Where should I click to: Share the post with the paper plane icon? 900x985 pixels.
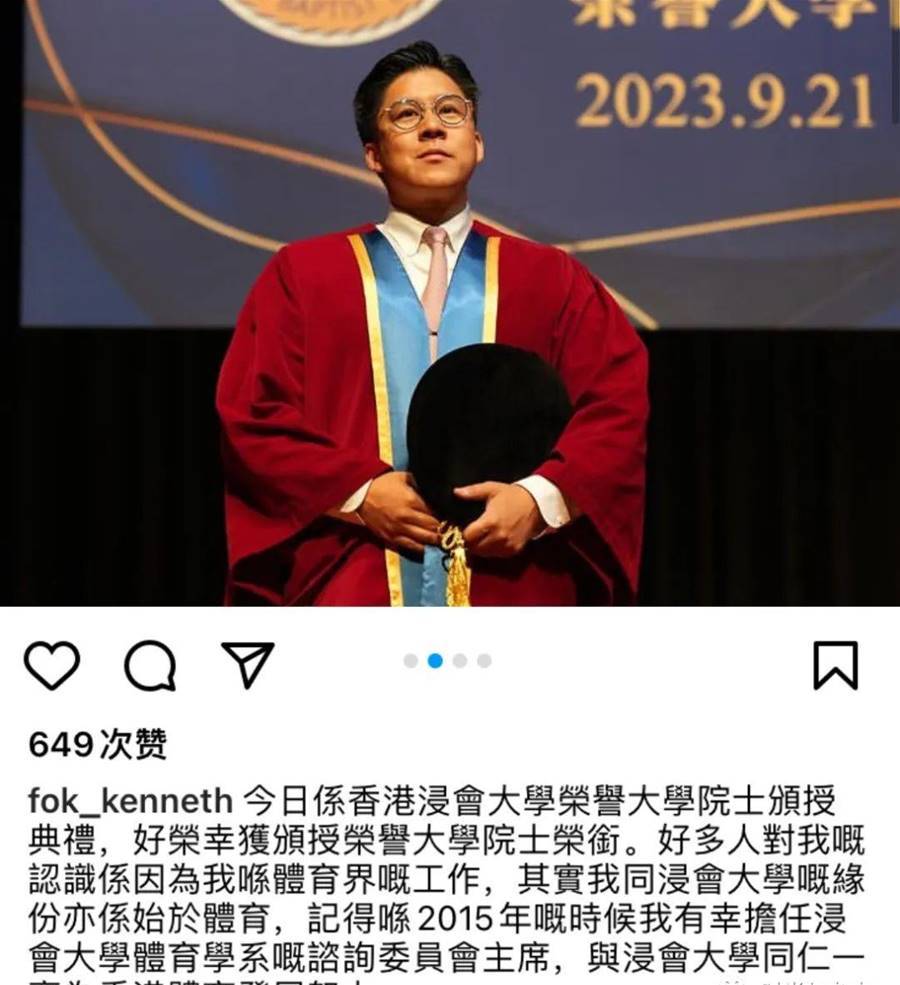[247, 664]
